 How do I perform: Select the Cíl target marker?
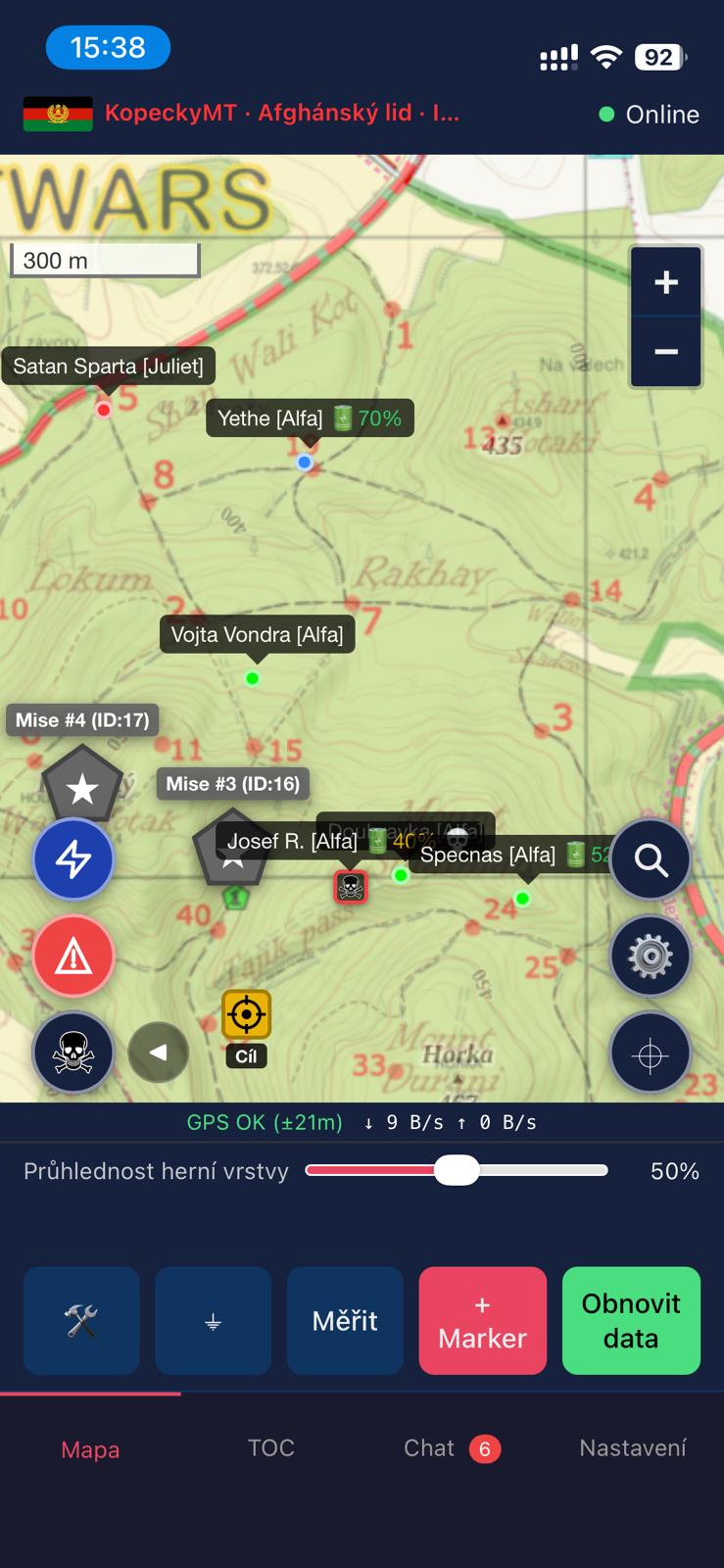(x=246, y=1014)
